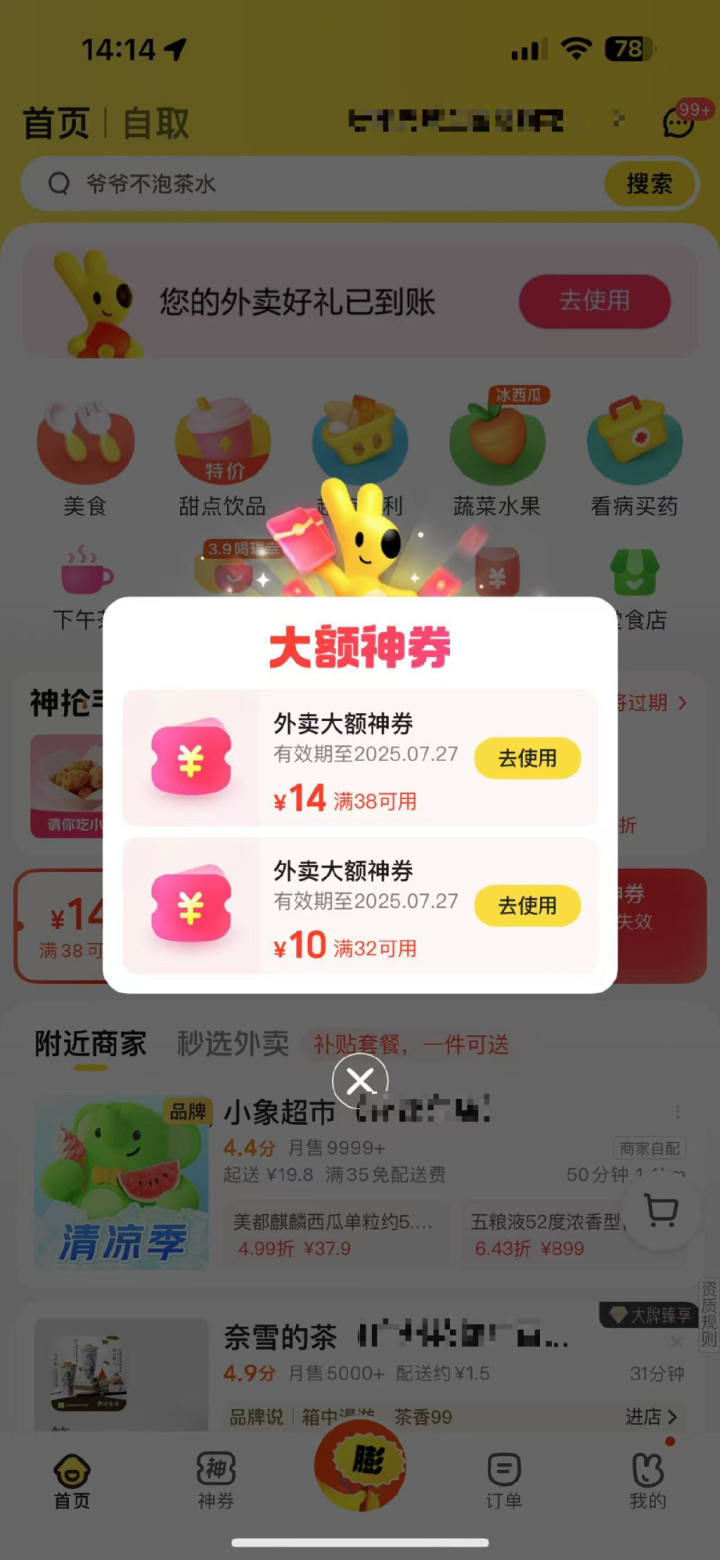Tap the center 膨 coupon button
Viewport: 720px width, 1560px height.
360,1465
